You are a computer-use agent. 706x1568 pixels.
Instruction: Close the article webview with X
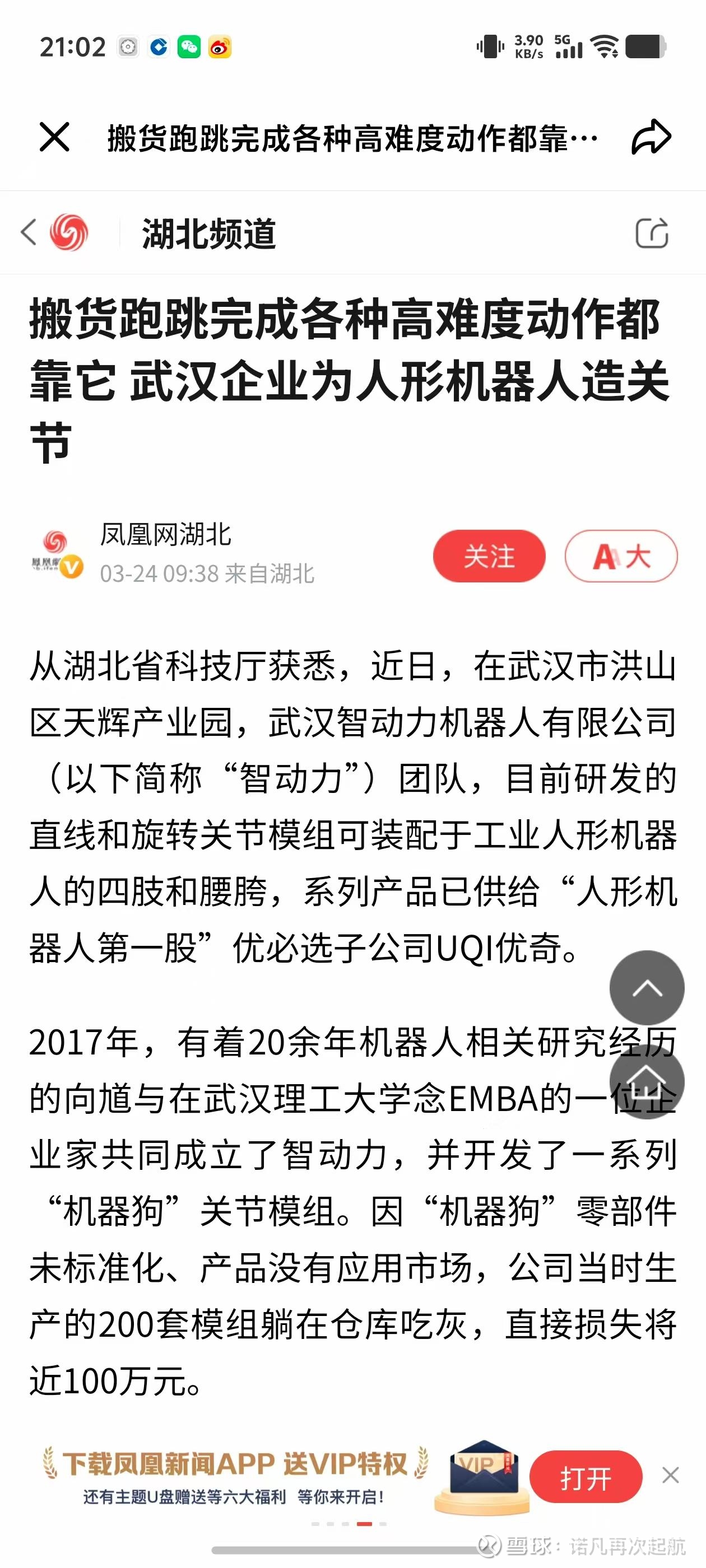tap(54, 137)
